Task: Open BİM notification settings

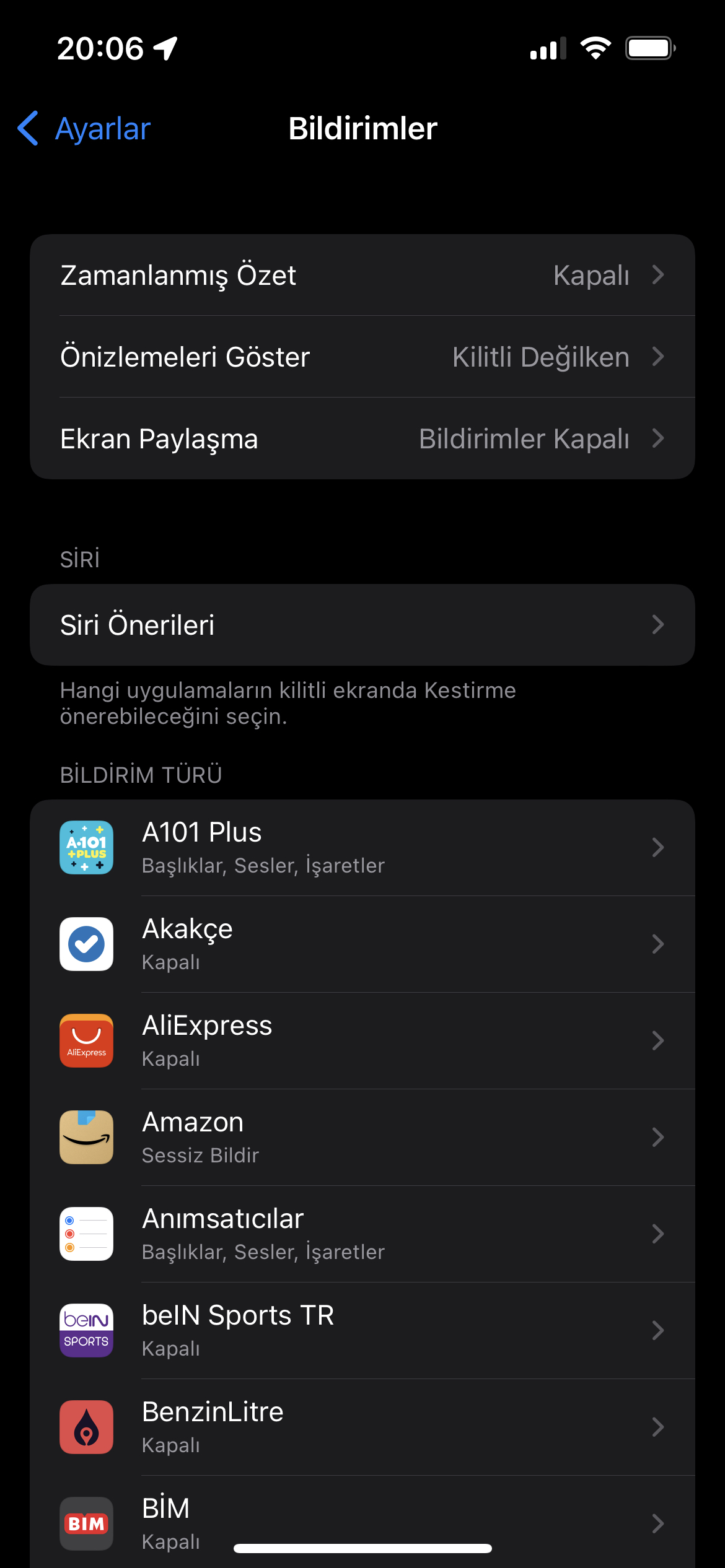Action: tap(362, 1522)
